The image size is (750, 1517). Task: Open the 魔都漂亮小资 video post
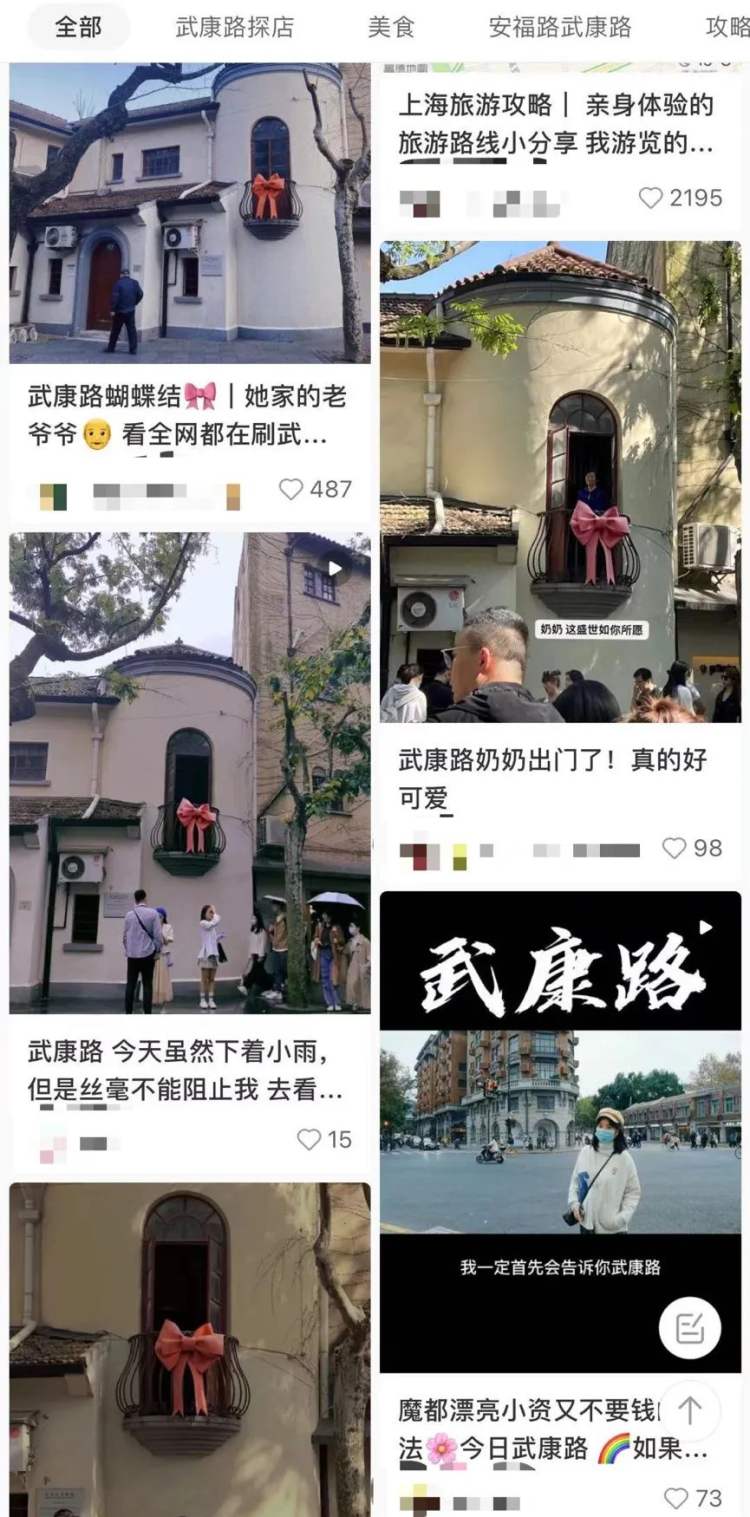560,1130
